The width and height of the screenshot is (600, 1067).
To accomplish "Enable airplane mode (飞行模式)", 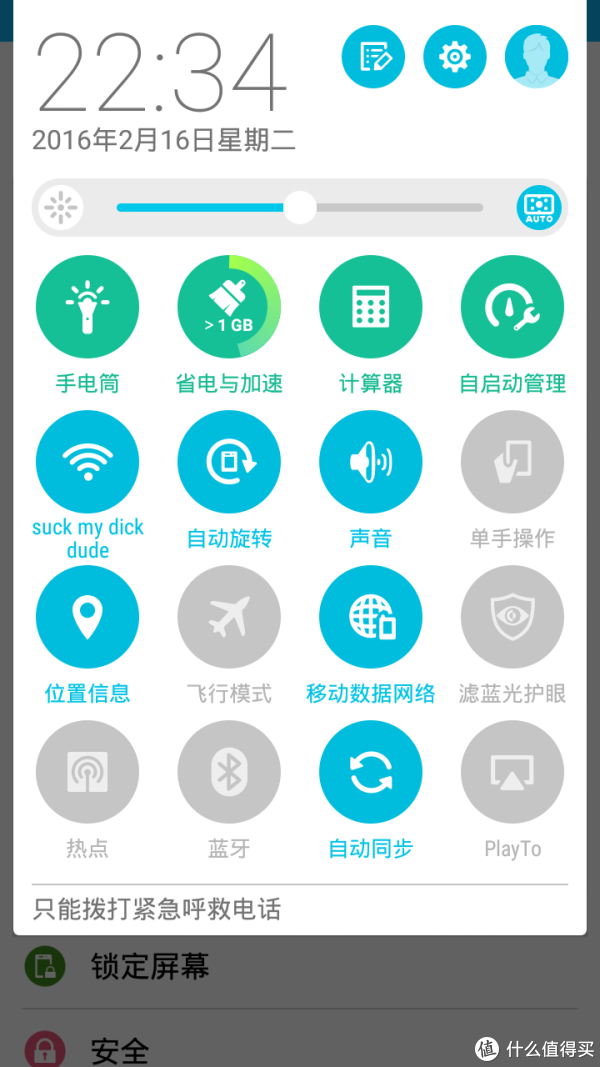I will (229, 617).
